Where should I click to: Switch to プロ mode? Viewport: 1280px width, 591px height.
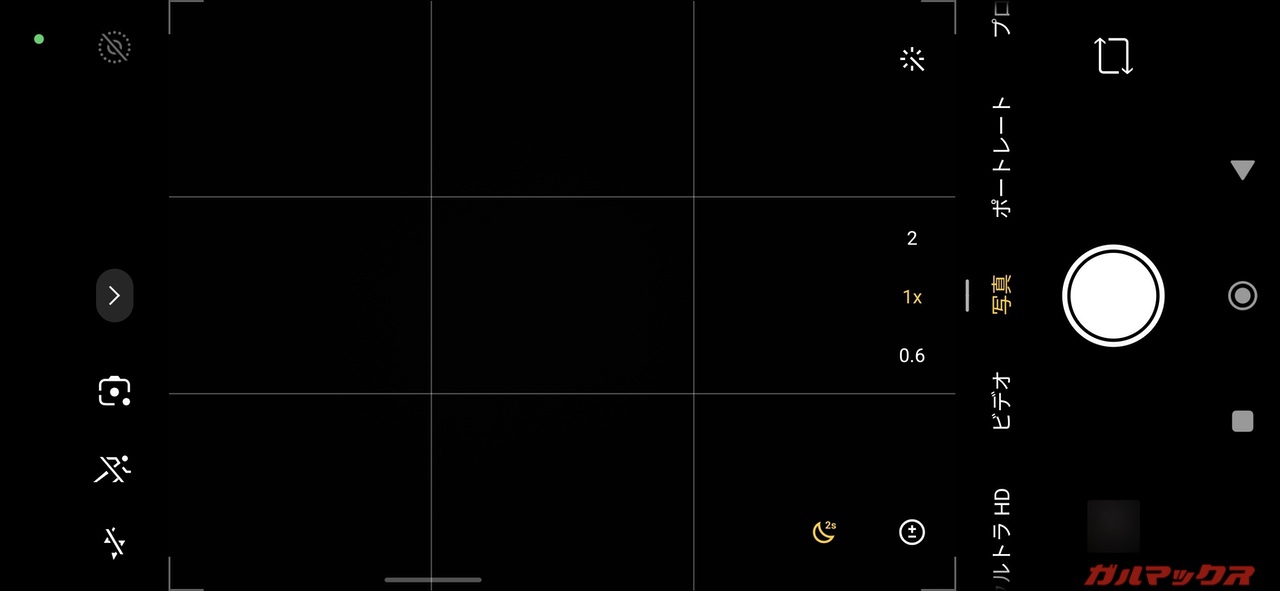[1001, 20]
